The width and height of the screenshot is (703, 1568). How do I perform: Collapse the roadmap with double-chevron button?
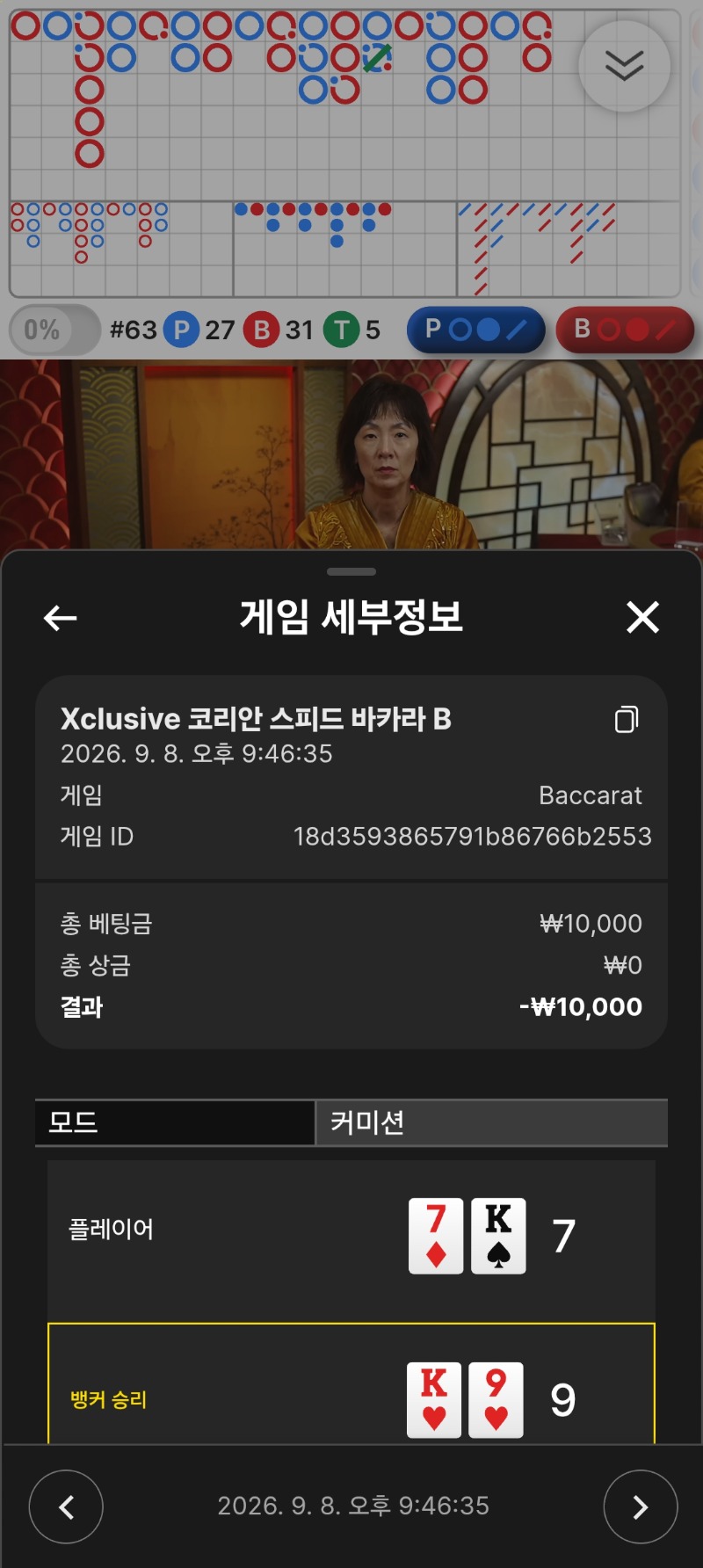(x=625, y=66)
